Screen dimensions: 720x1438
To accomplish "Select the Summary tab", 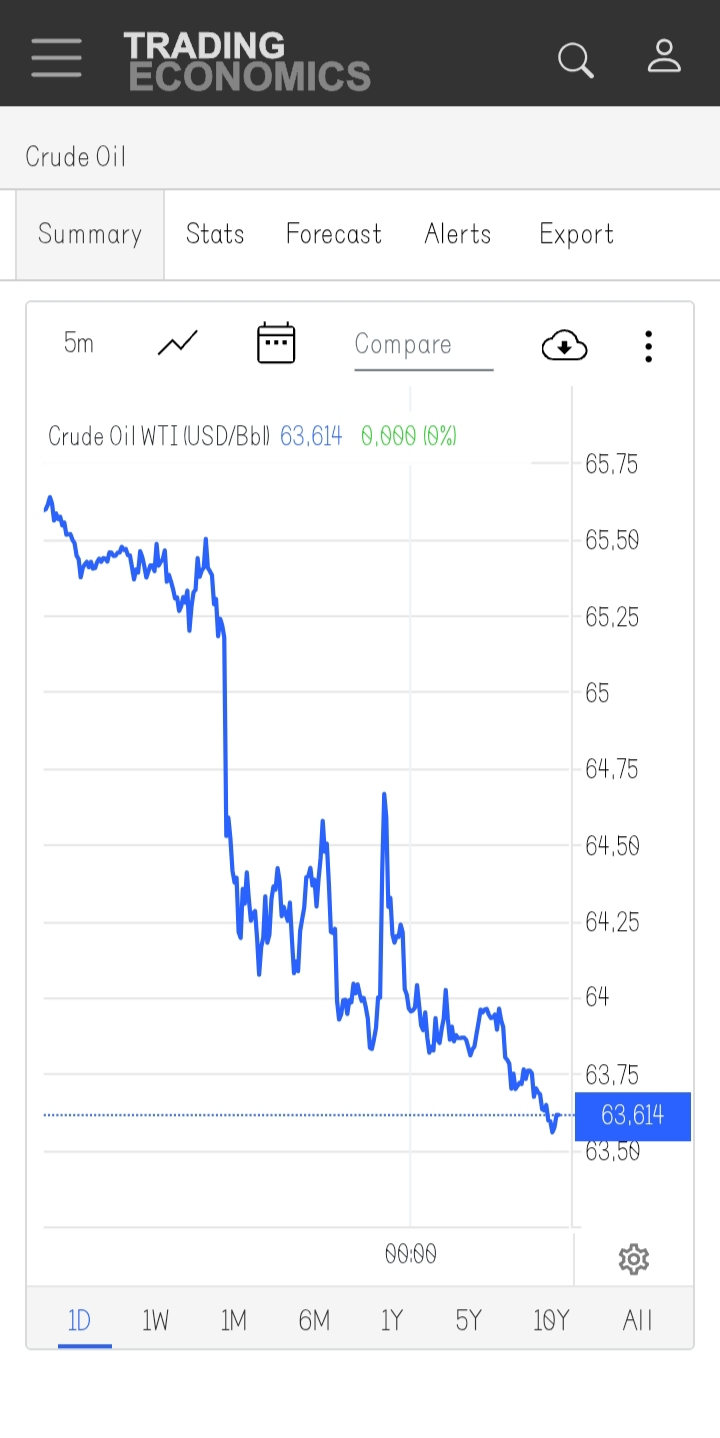I will point(90,234).
